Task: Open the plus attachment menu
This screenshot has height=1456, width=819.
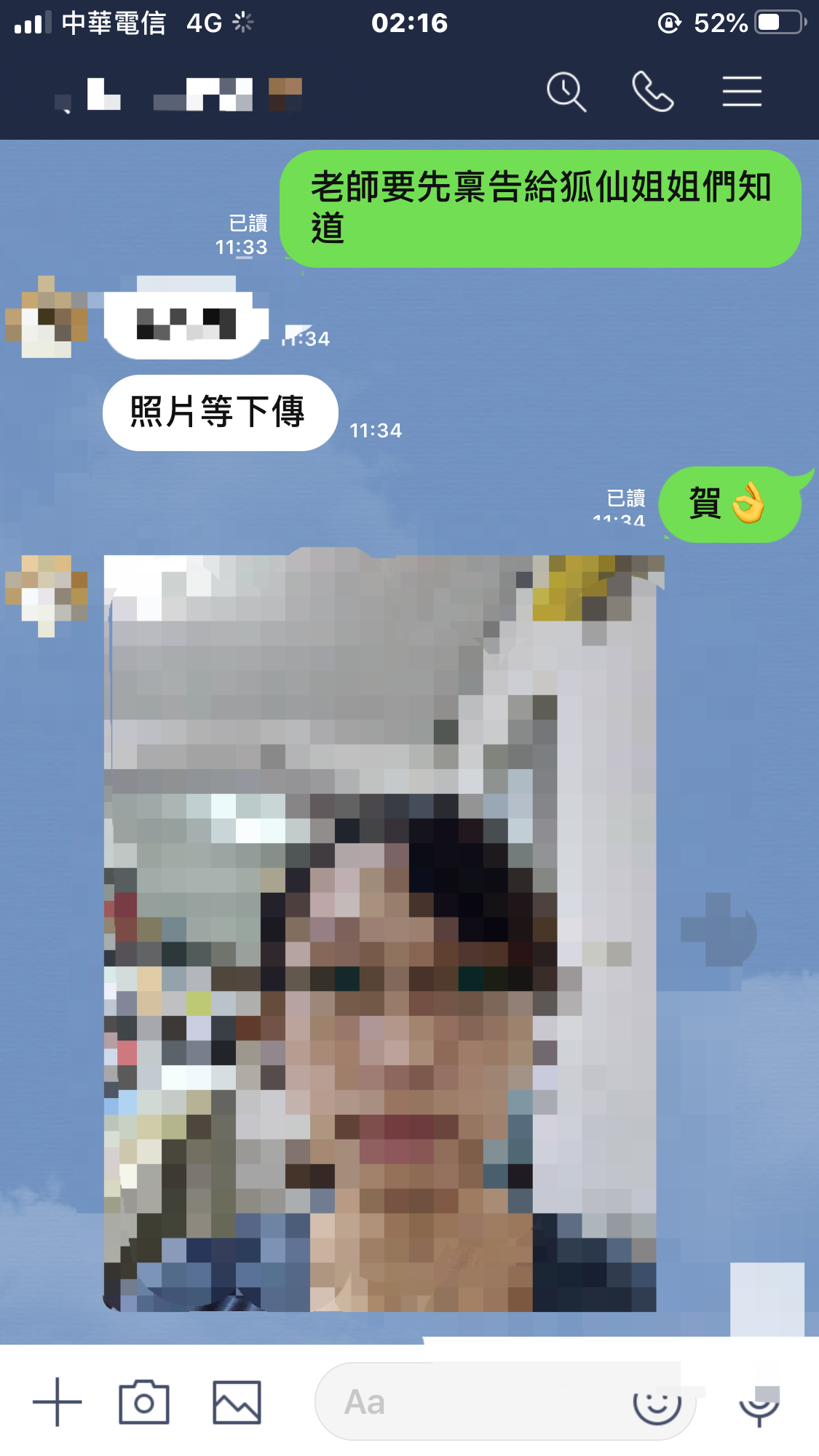Action: (57, 1401)
